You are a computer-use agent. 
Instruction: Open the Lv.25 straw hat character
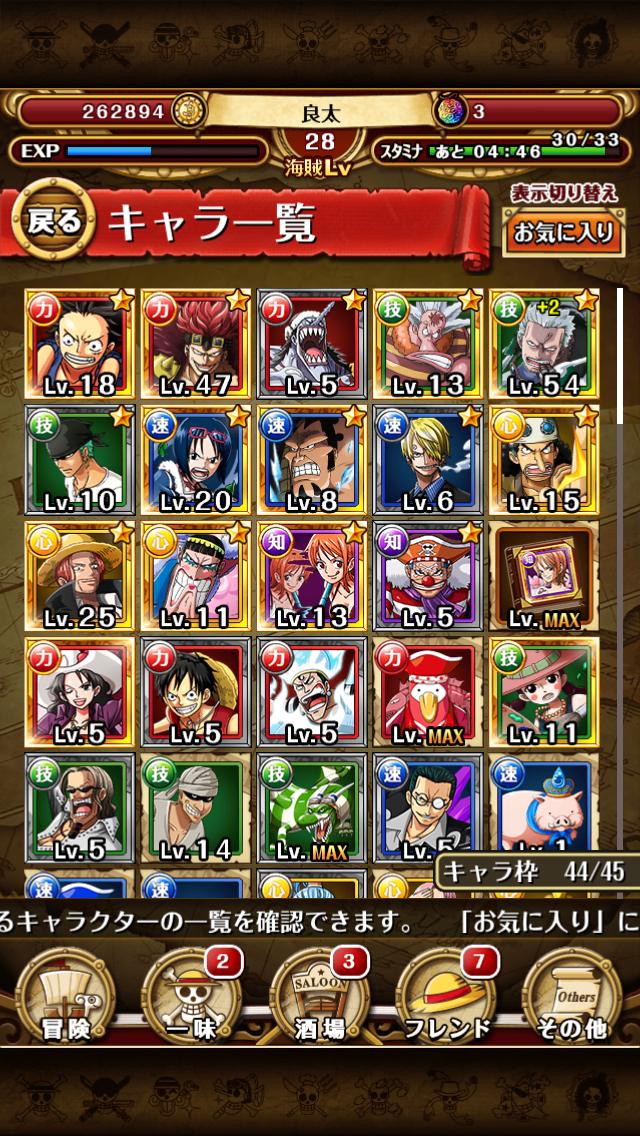[x=80, y=576]
